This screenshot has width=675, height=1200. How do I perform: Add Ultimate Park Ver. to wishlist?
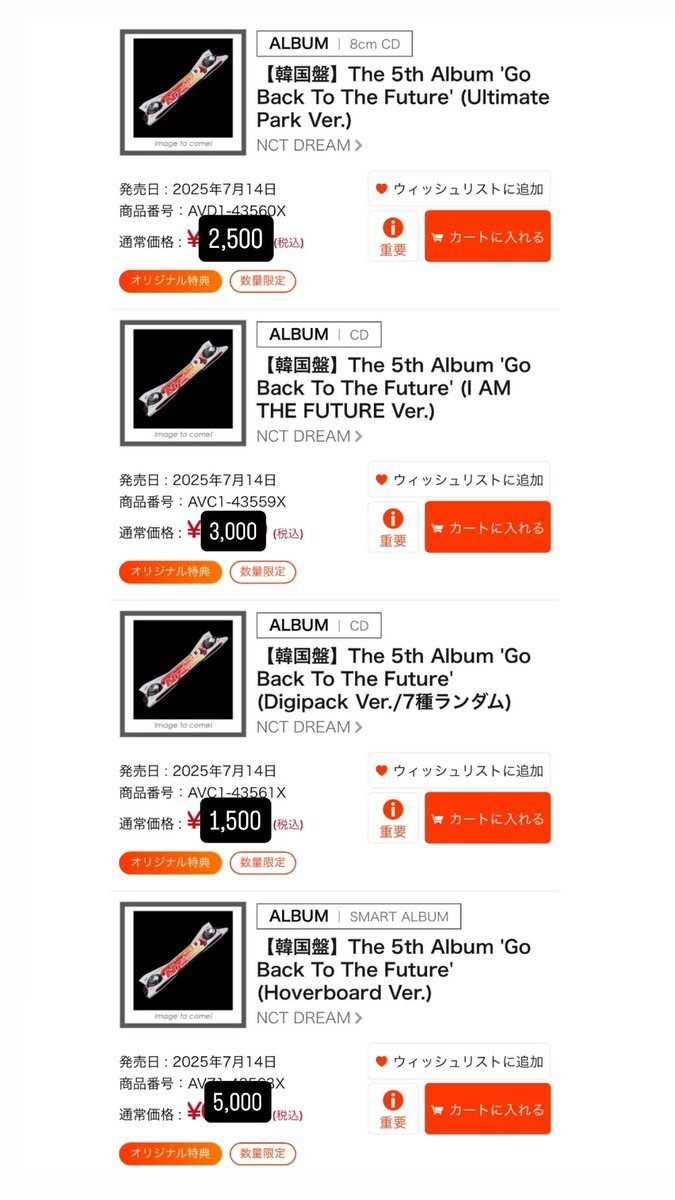[x=459, y=188]
